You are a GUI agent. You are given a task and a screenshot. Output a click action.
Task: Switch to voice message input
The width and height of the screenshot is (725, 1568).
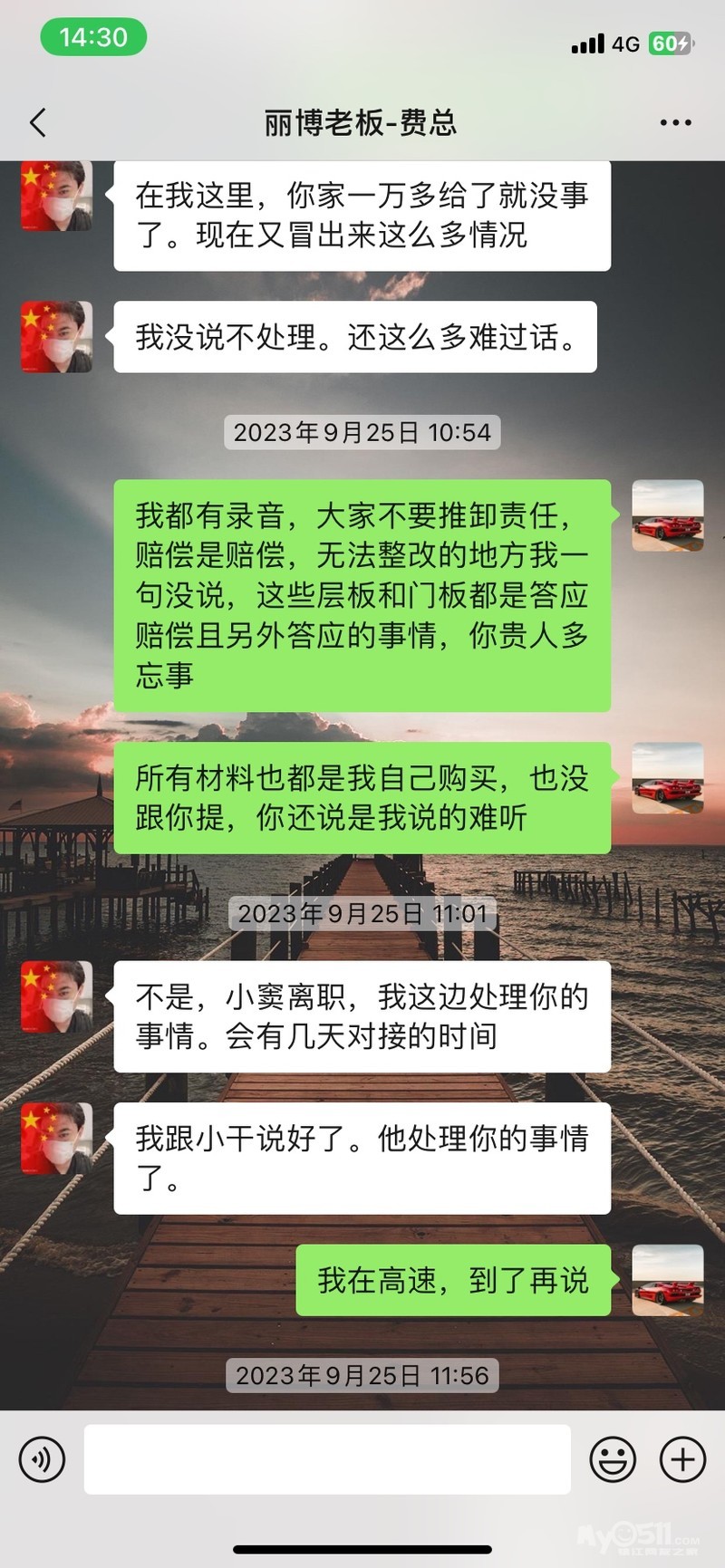[42, 1459]
